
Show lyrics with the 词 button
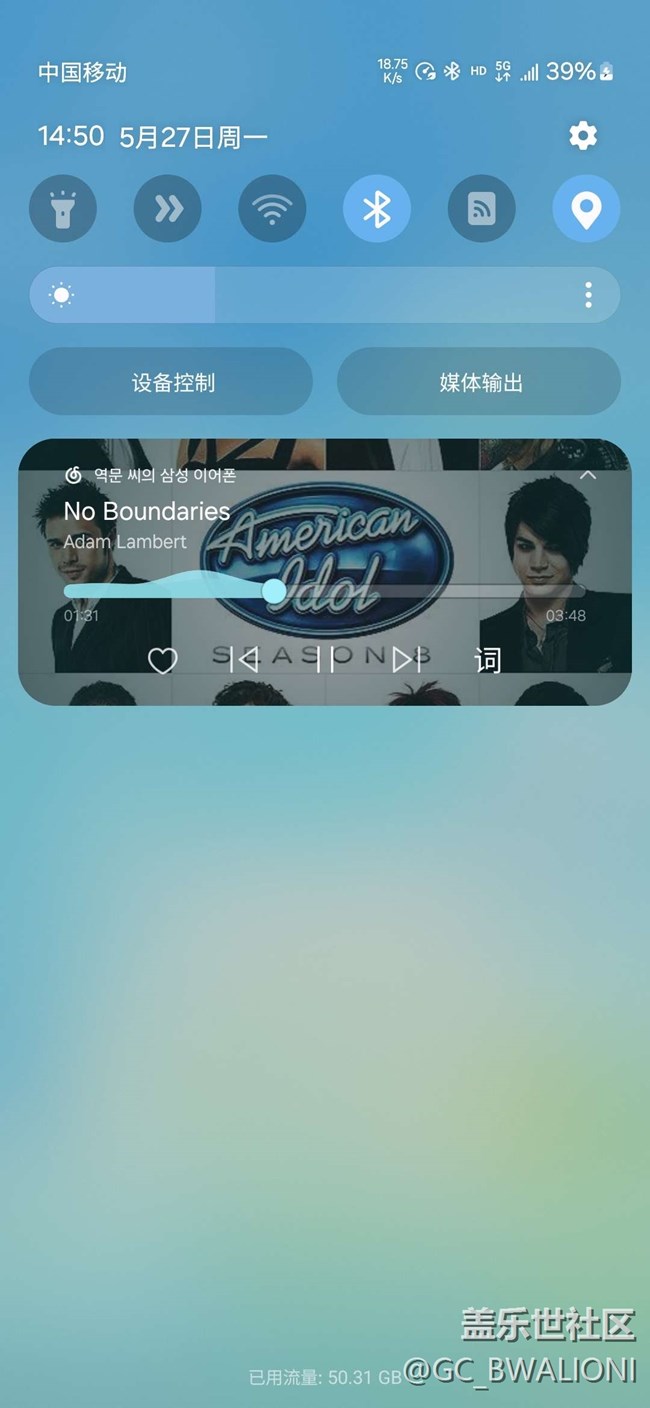click(487, 660)
